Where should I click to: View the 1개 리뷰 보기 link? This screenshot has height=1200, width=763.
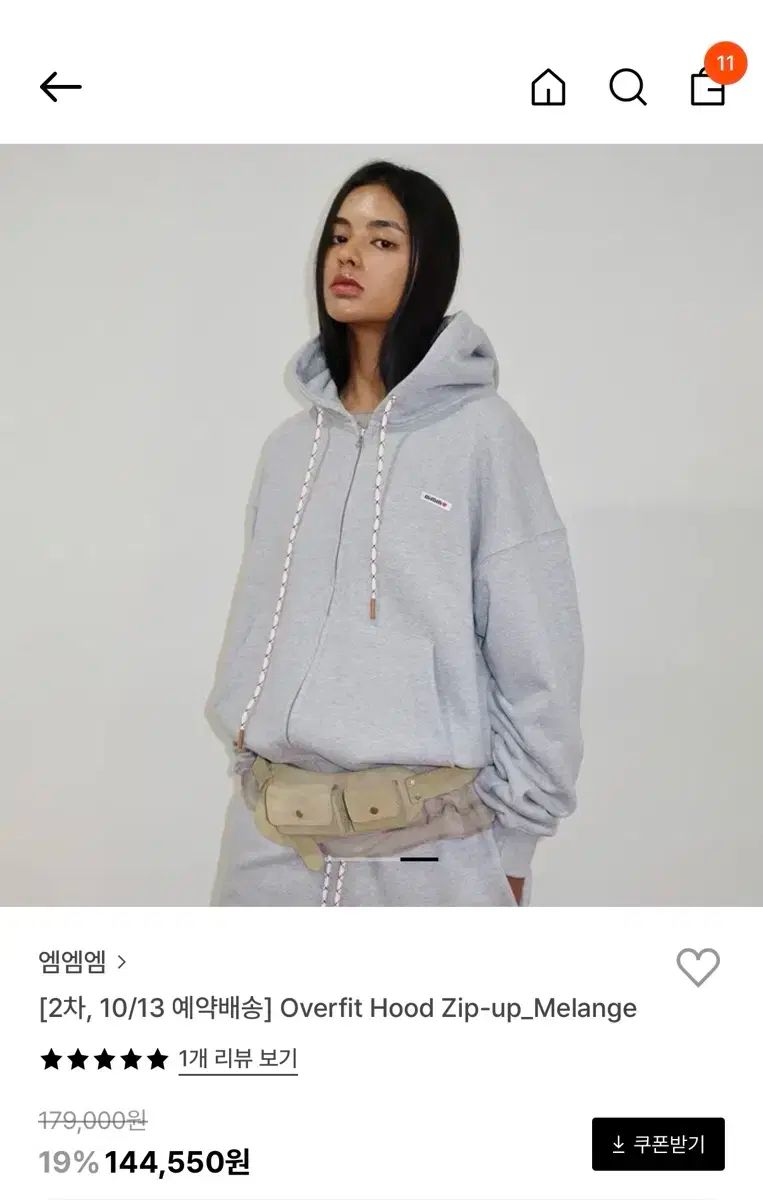pos(238,1059)
